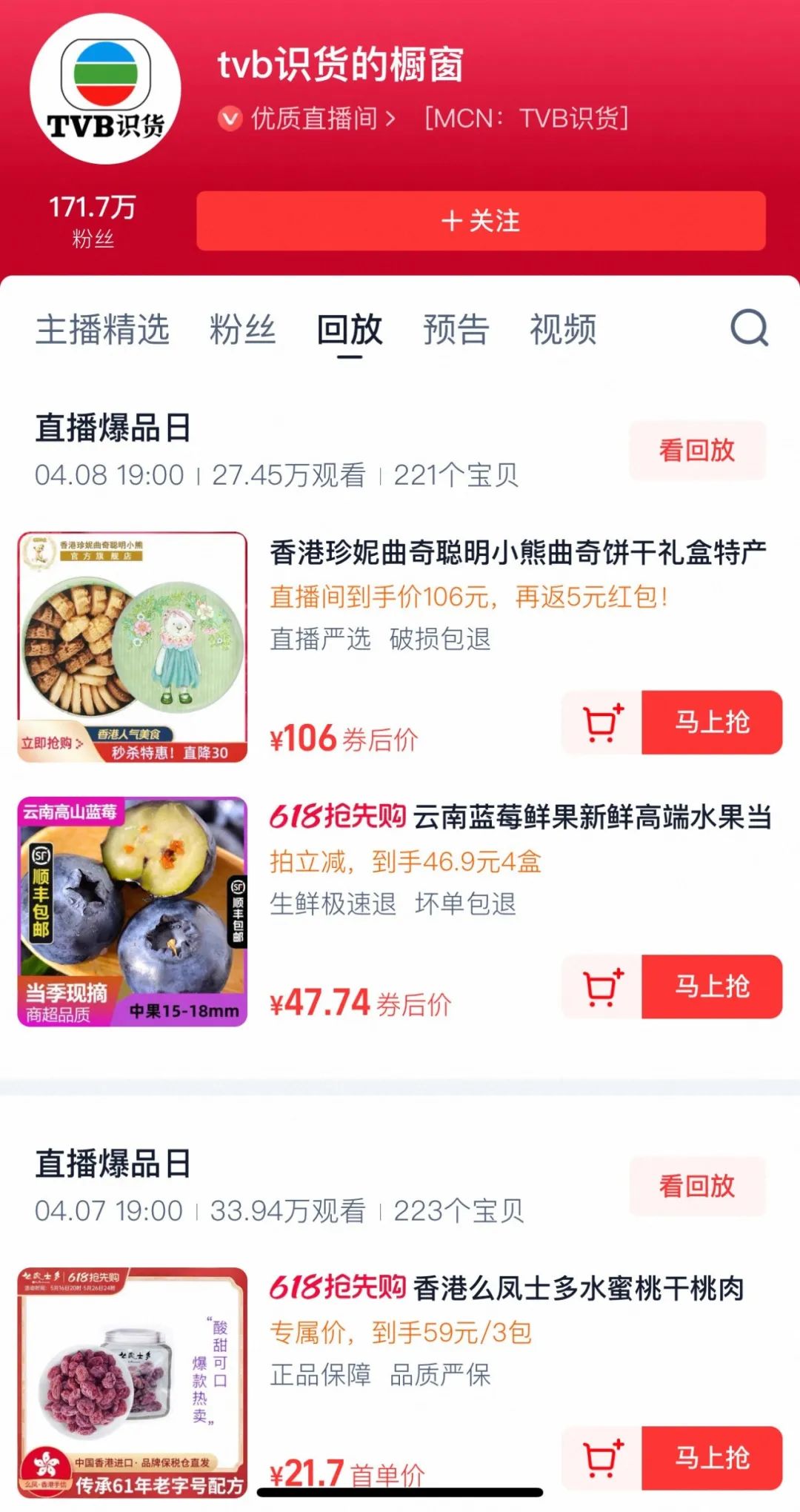The image size is (800, 1512).
Task: Open the 云南高山蓝莓 product image
Action: [133, 912]
